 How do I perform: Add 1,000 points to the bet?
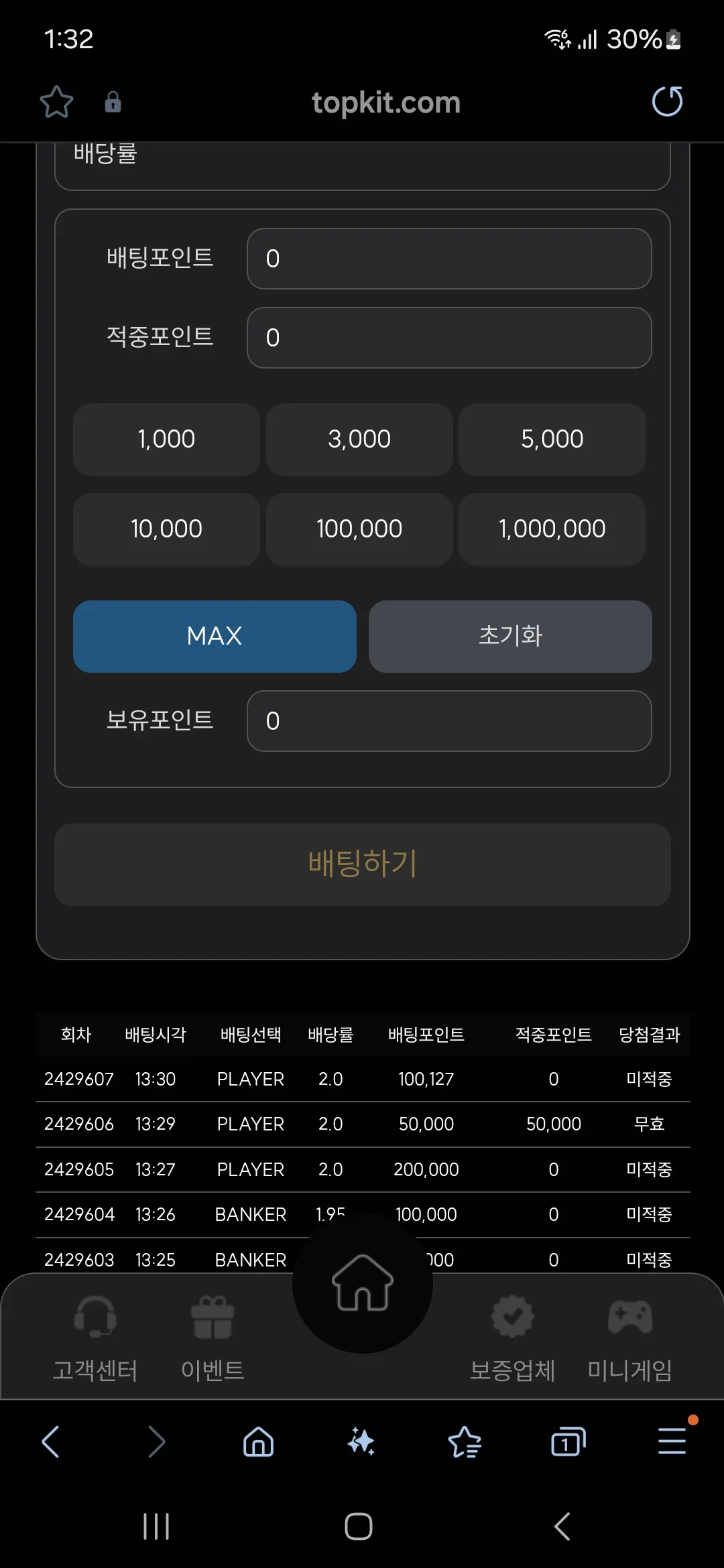point(166,440)
